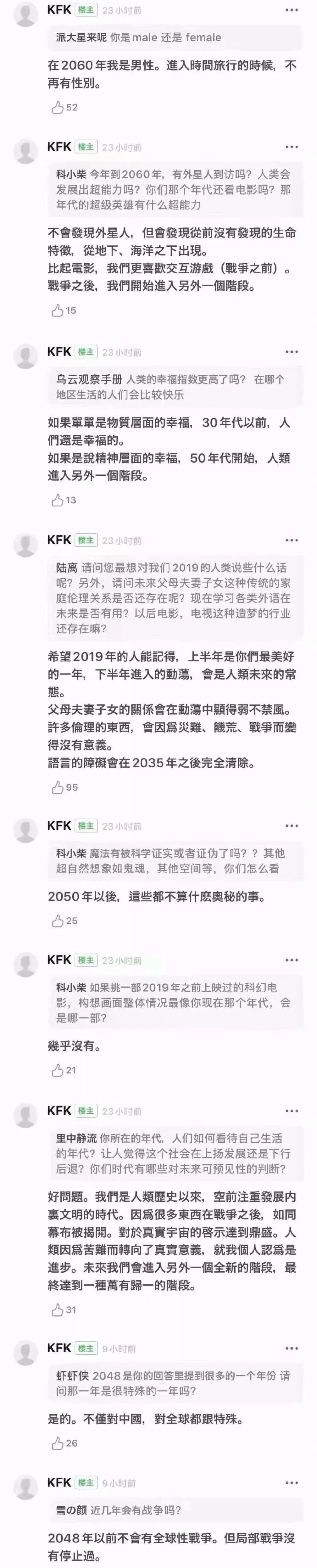Open overflow menu on reply to 雪の颜
The image size is (317, 1568).
(x=292, y=1483)
